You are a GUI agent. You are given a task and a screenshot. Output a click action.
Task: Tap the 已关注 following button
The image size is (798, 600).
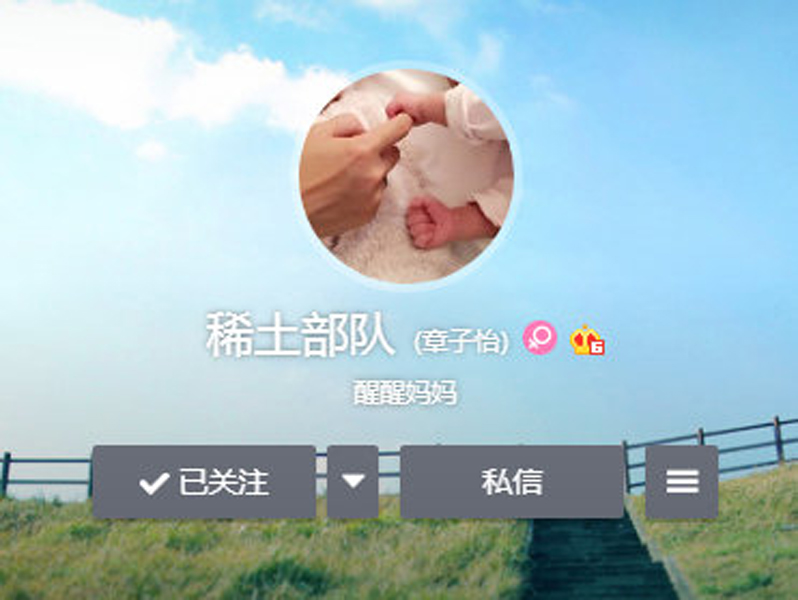pos(204,482)
